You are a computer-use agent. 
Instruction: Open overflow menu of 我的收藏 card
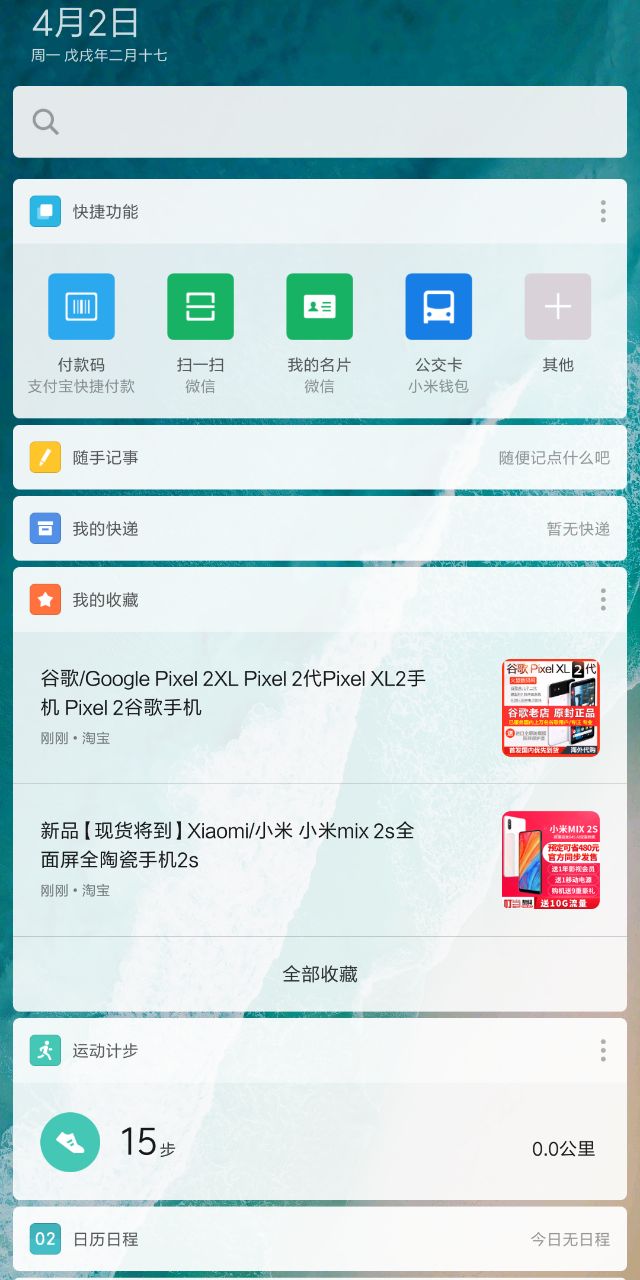(603, 599)
